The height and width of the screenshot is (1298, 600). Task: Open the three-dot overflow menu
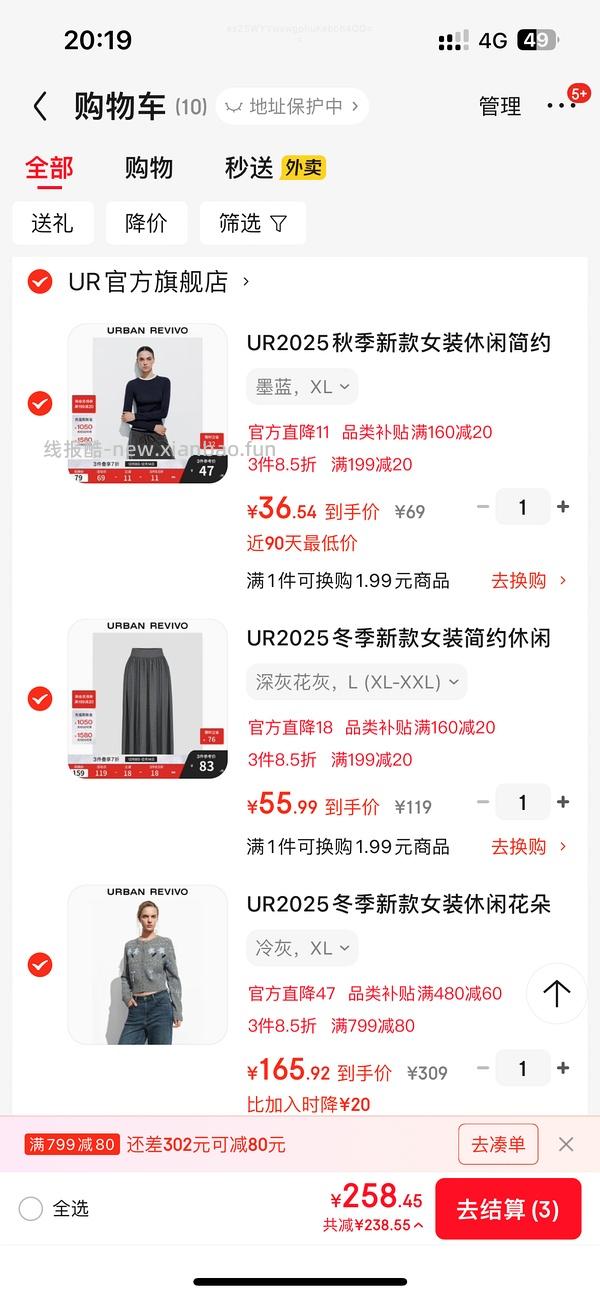point(561,106)
